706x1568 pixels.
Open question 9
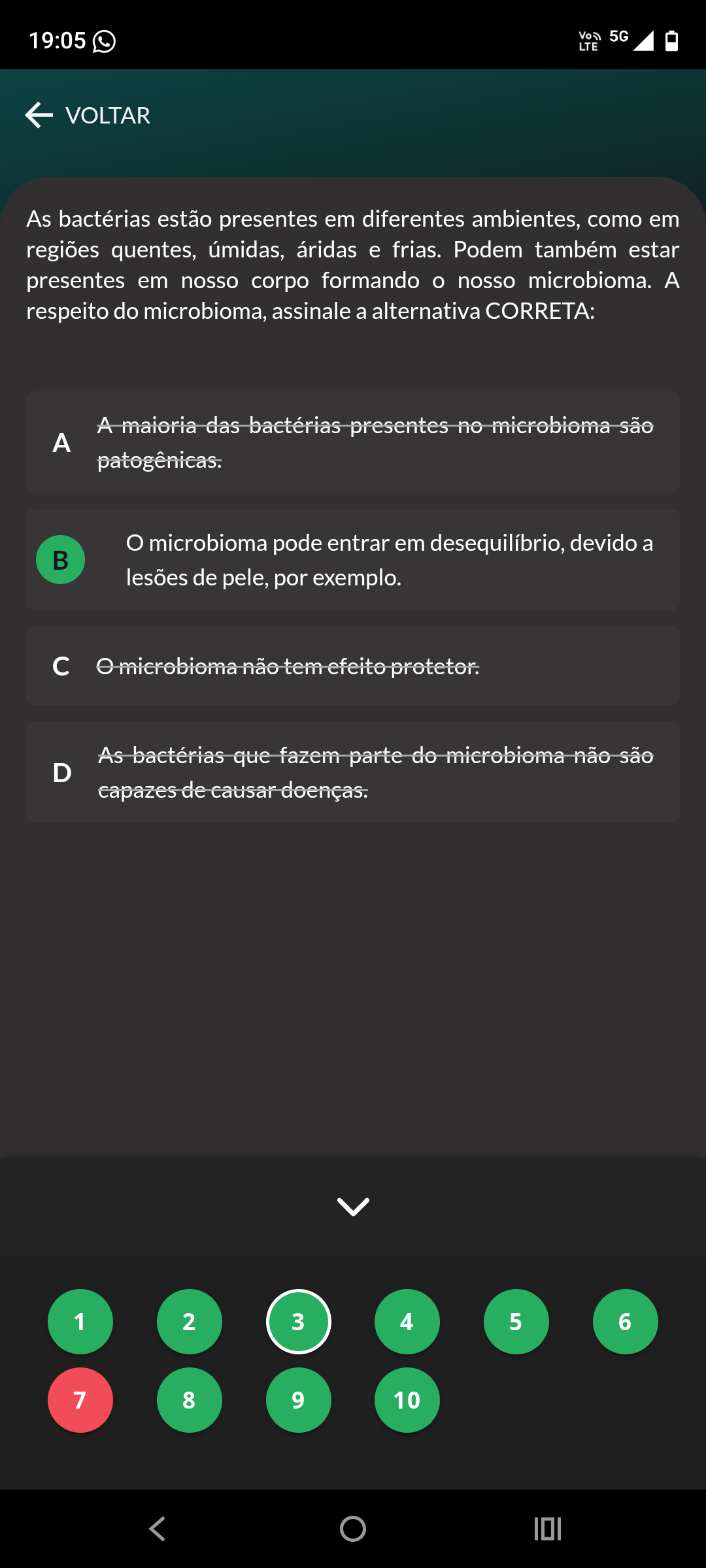pyautogui.click(x=299, y=1400)
